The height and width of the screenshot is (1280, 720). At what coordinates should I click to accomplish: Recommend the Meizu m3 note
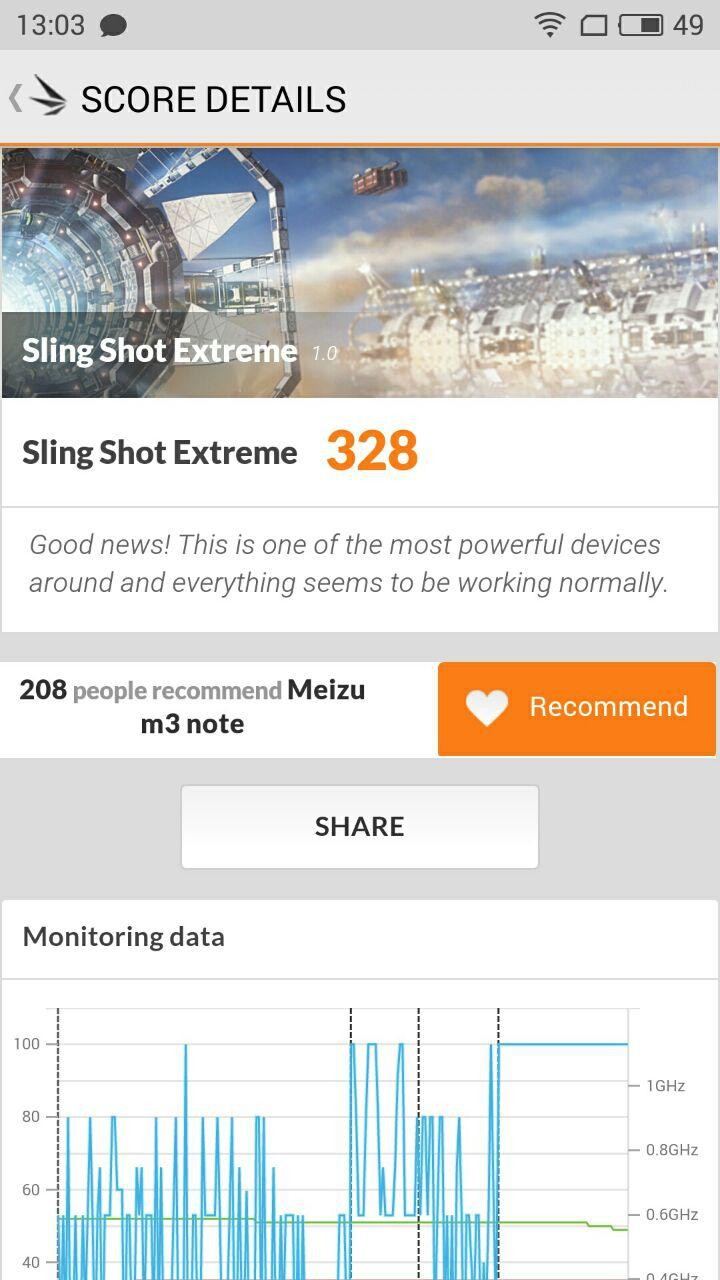pyautogui.click(x=577, y=707)
